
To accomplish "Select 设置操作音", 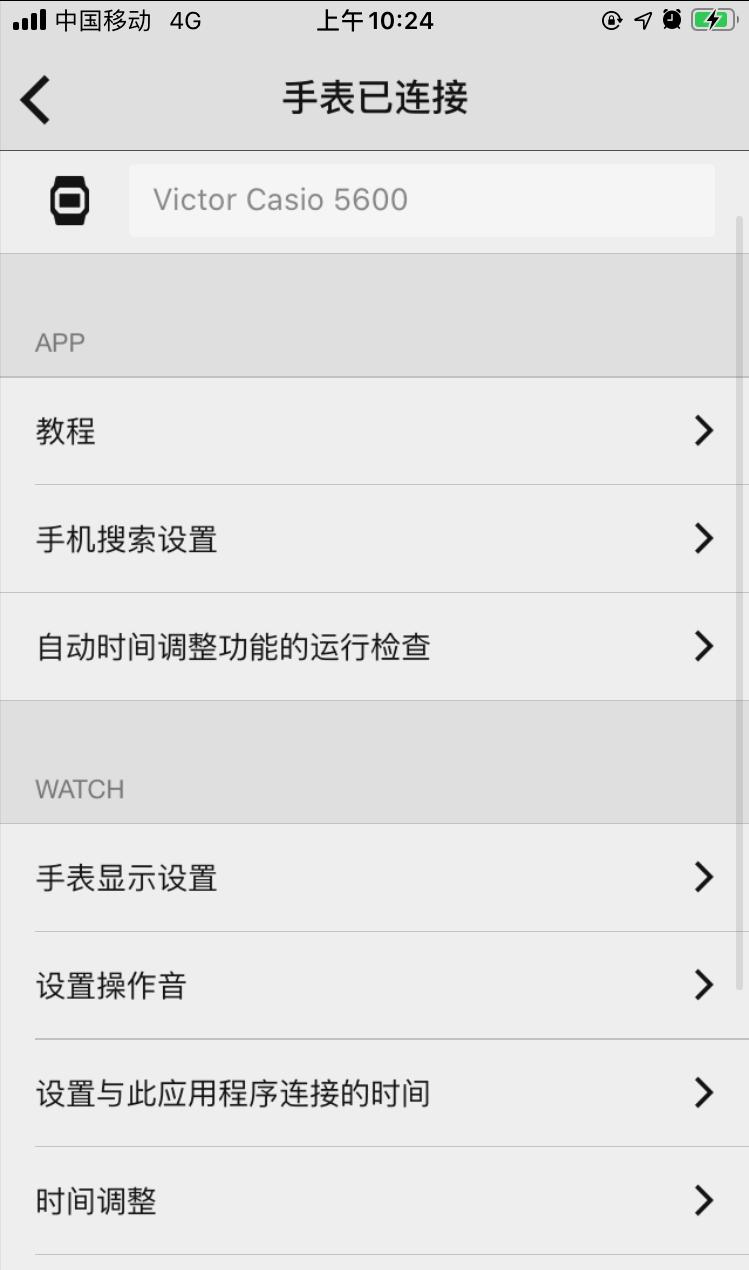I will click(x=374, y=986).
